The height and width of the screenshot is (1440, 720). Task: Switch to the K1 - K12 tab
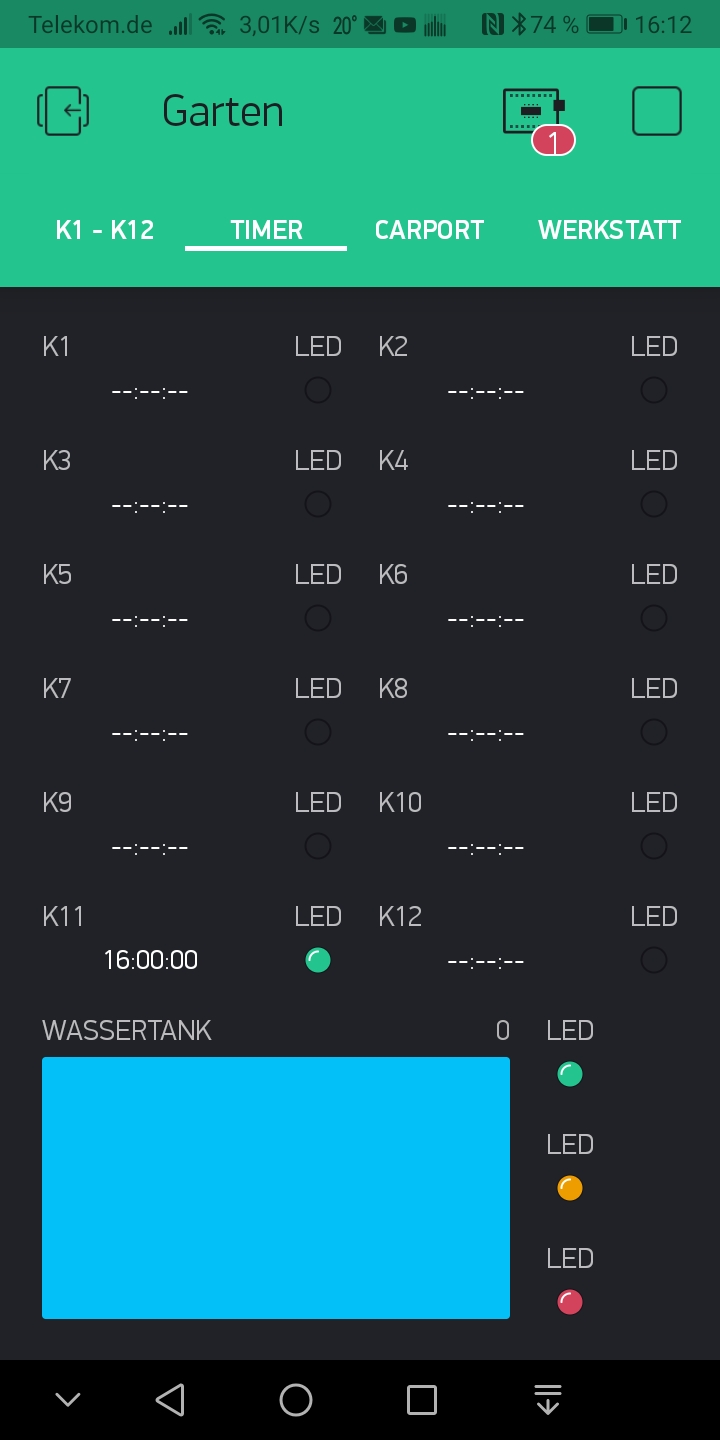tap(105, 230)
